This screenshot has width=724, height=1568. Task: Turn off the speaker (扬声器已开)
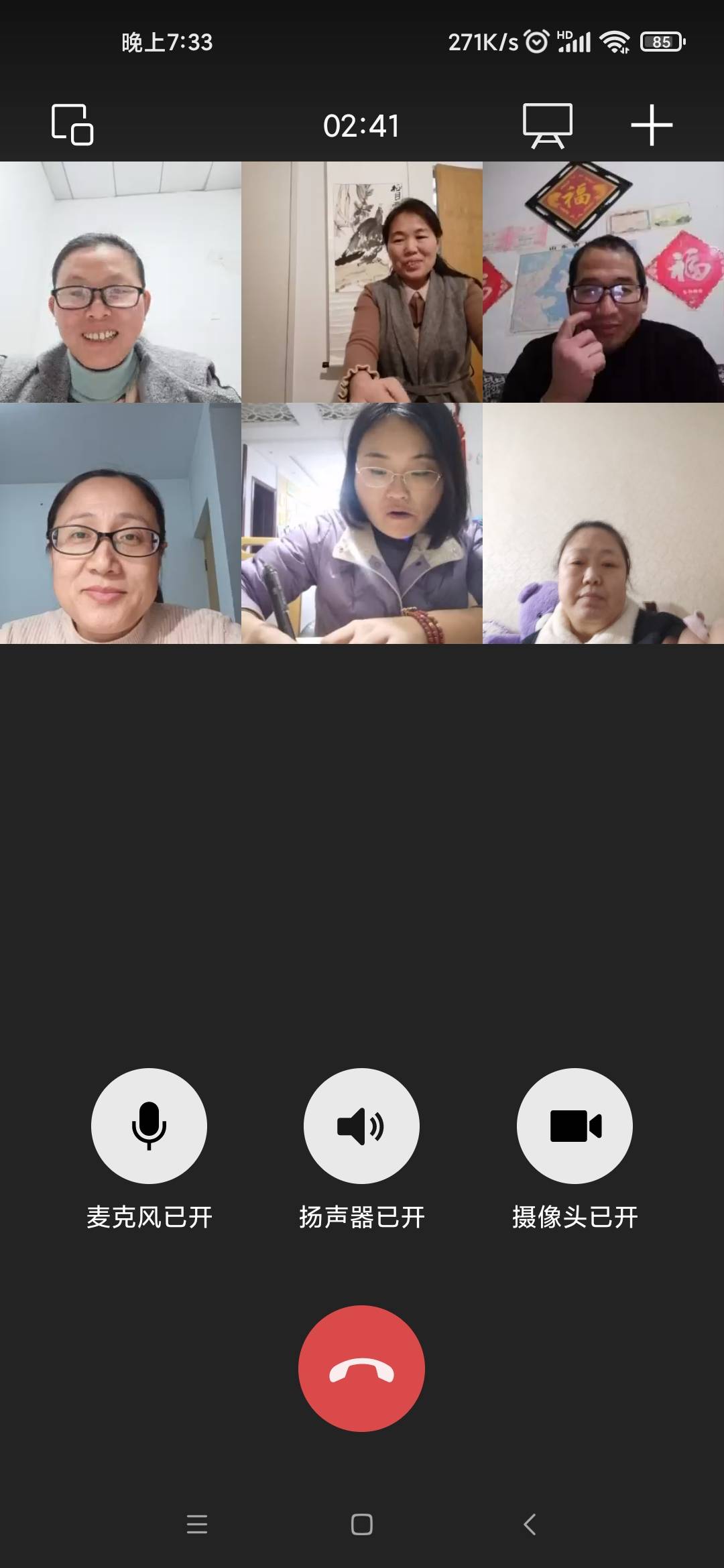[x=361, y=1126]
